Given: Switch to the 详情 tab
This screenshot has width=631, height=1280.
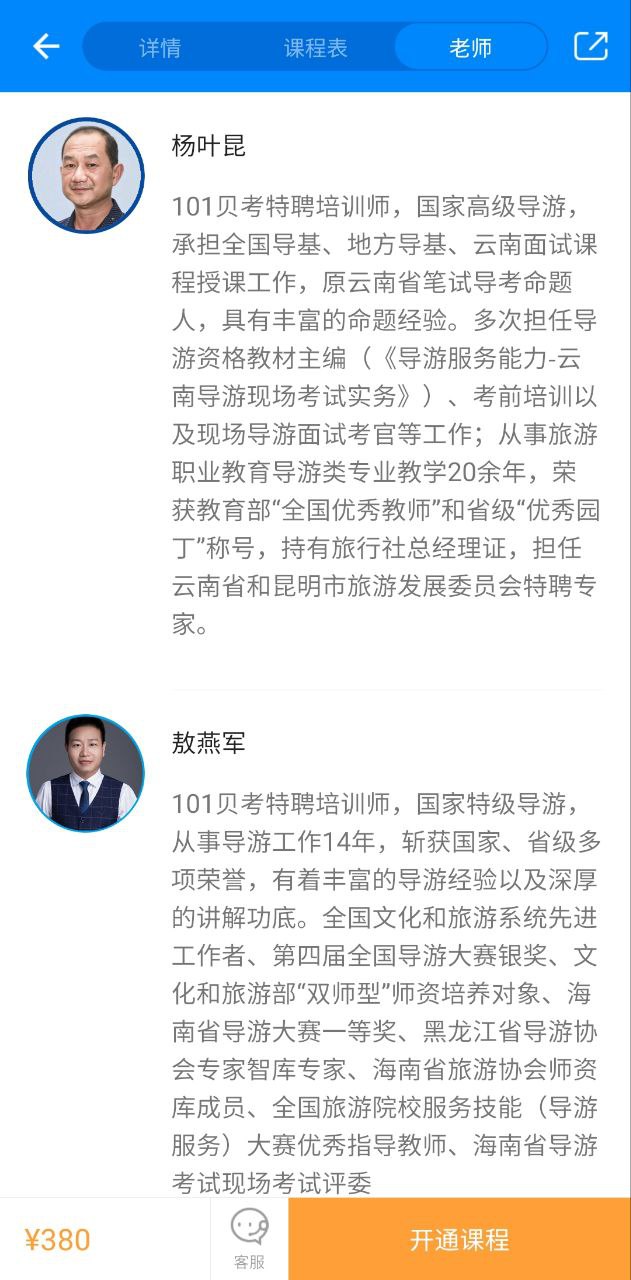Looking at the screenshot, I should [x=160, y=47].
